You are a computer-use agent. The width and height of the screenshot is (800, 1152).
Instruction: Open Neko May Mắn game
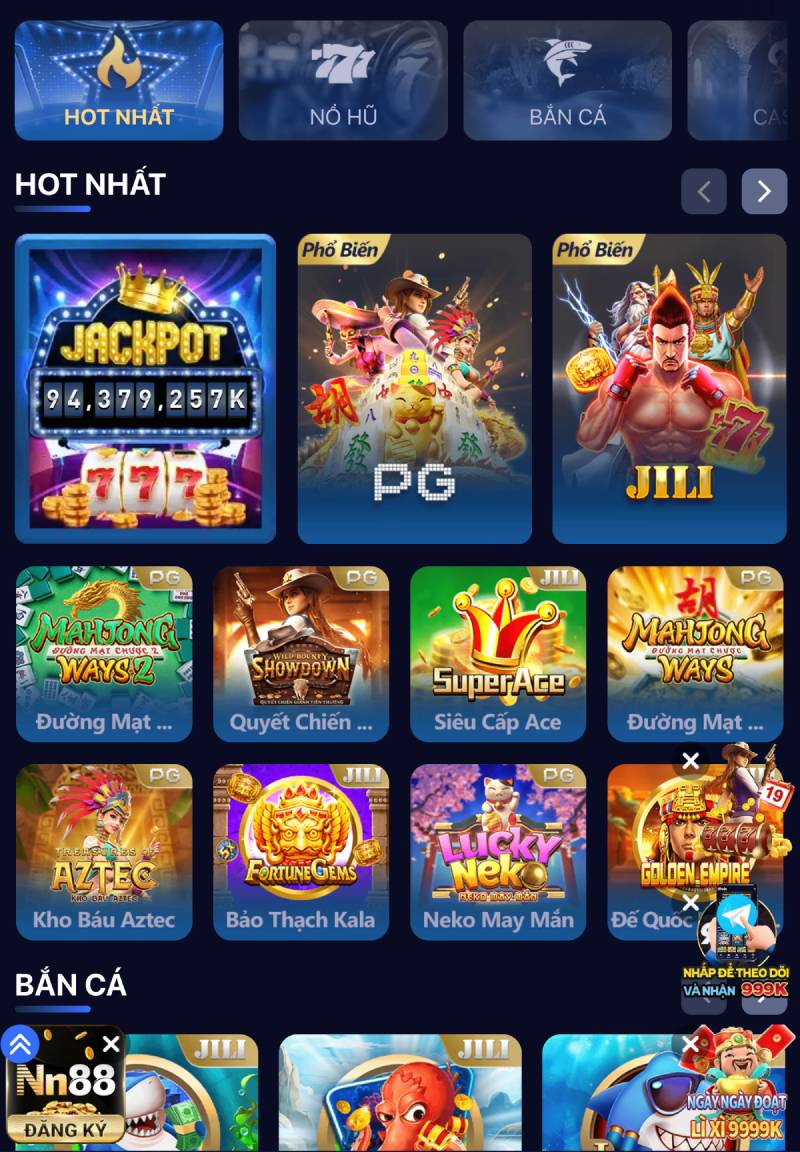498,851
